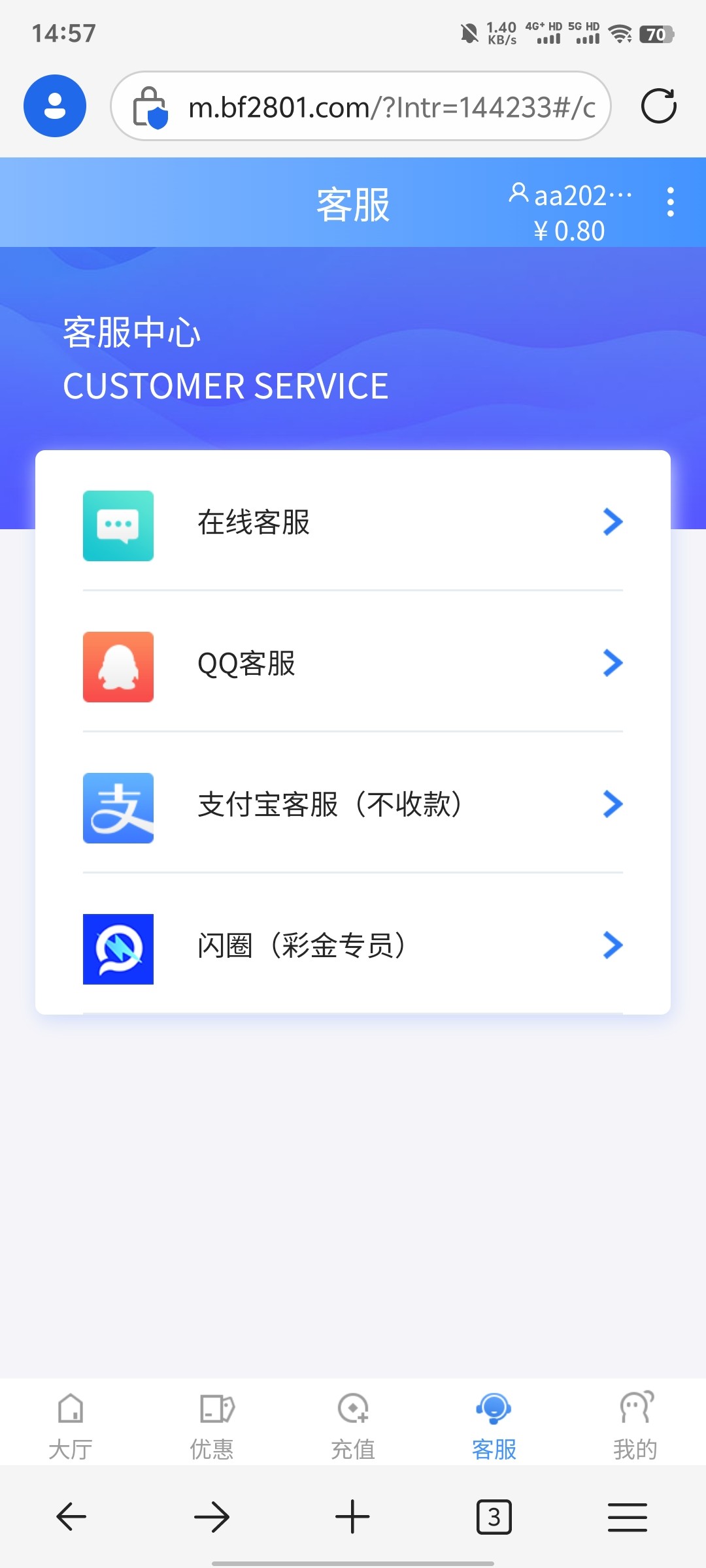View account aa202 balance info

coord(570,212)
